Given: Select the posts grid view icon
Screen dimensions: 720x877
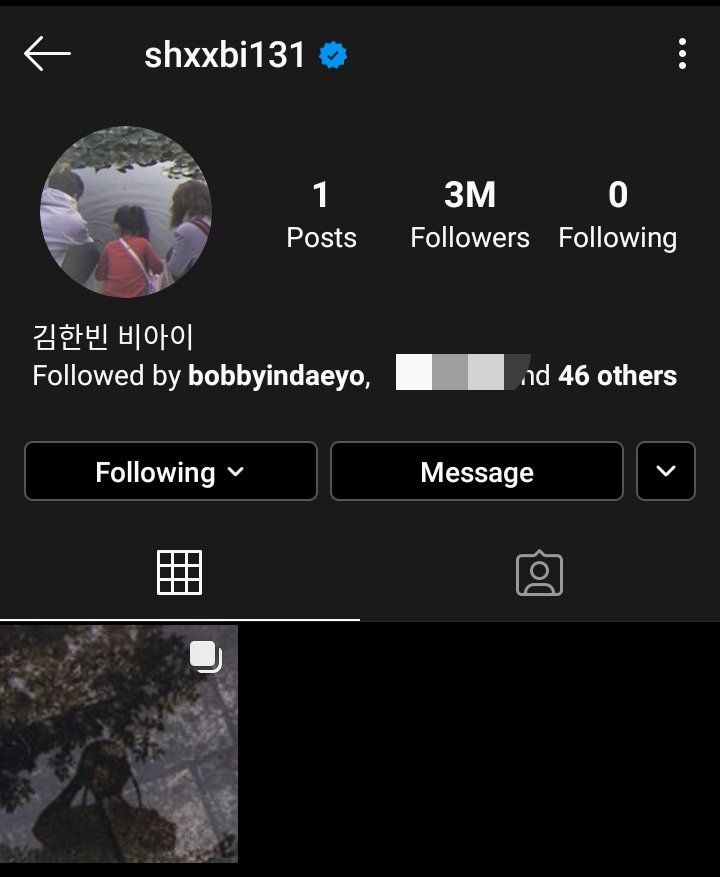Looking at the screenshot, I should [x=179, y=572].
